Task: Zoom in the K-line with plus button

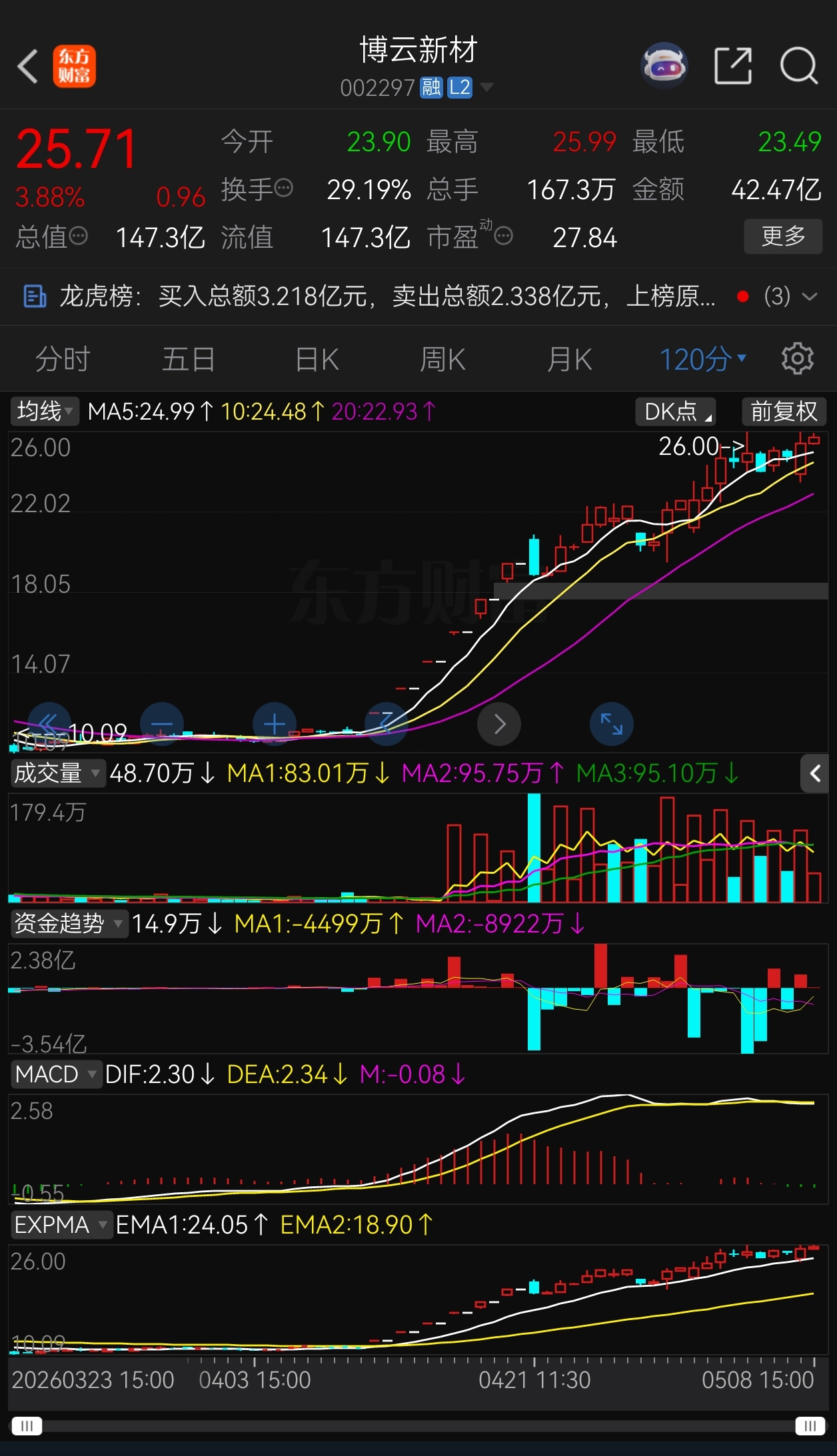Action: (275, 724)
